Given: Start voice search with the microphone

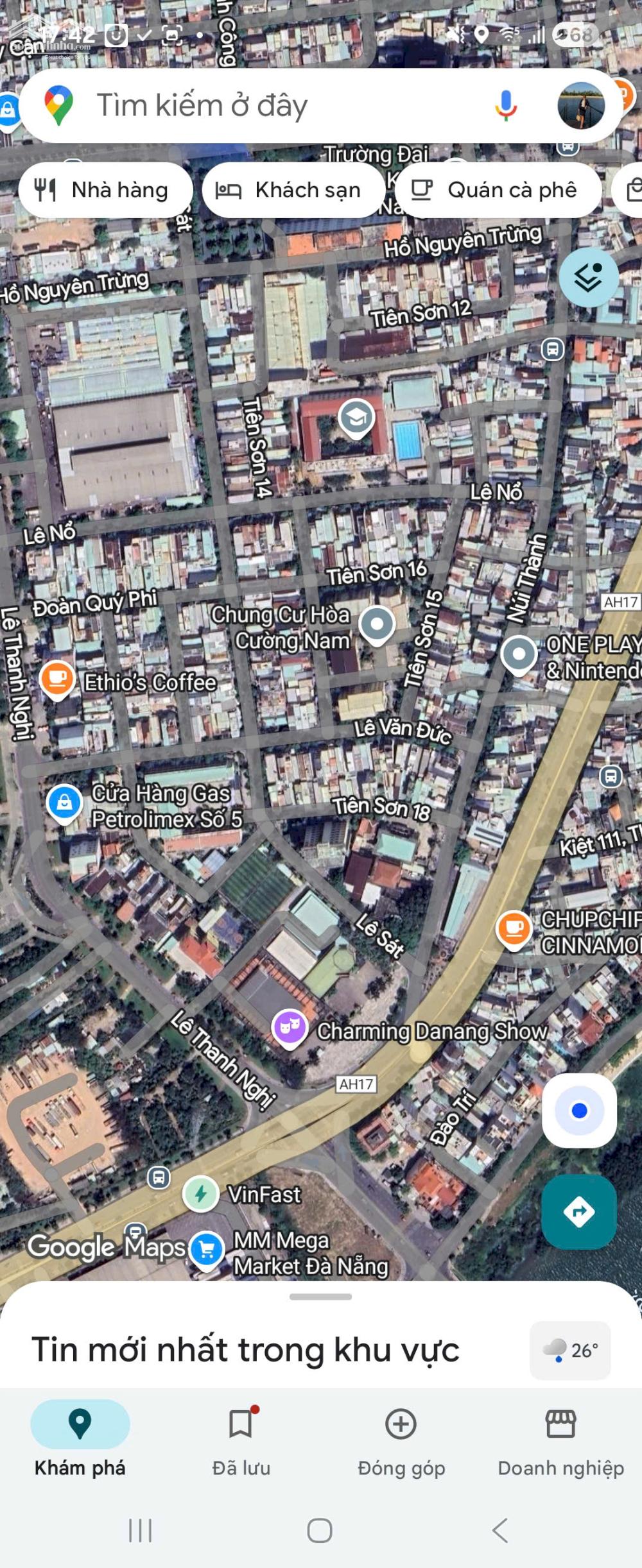Looking at the screenshot, I should tap(506, 106).
